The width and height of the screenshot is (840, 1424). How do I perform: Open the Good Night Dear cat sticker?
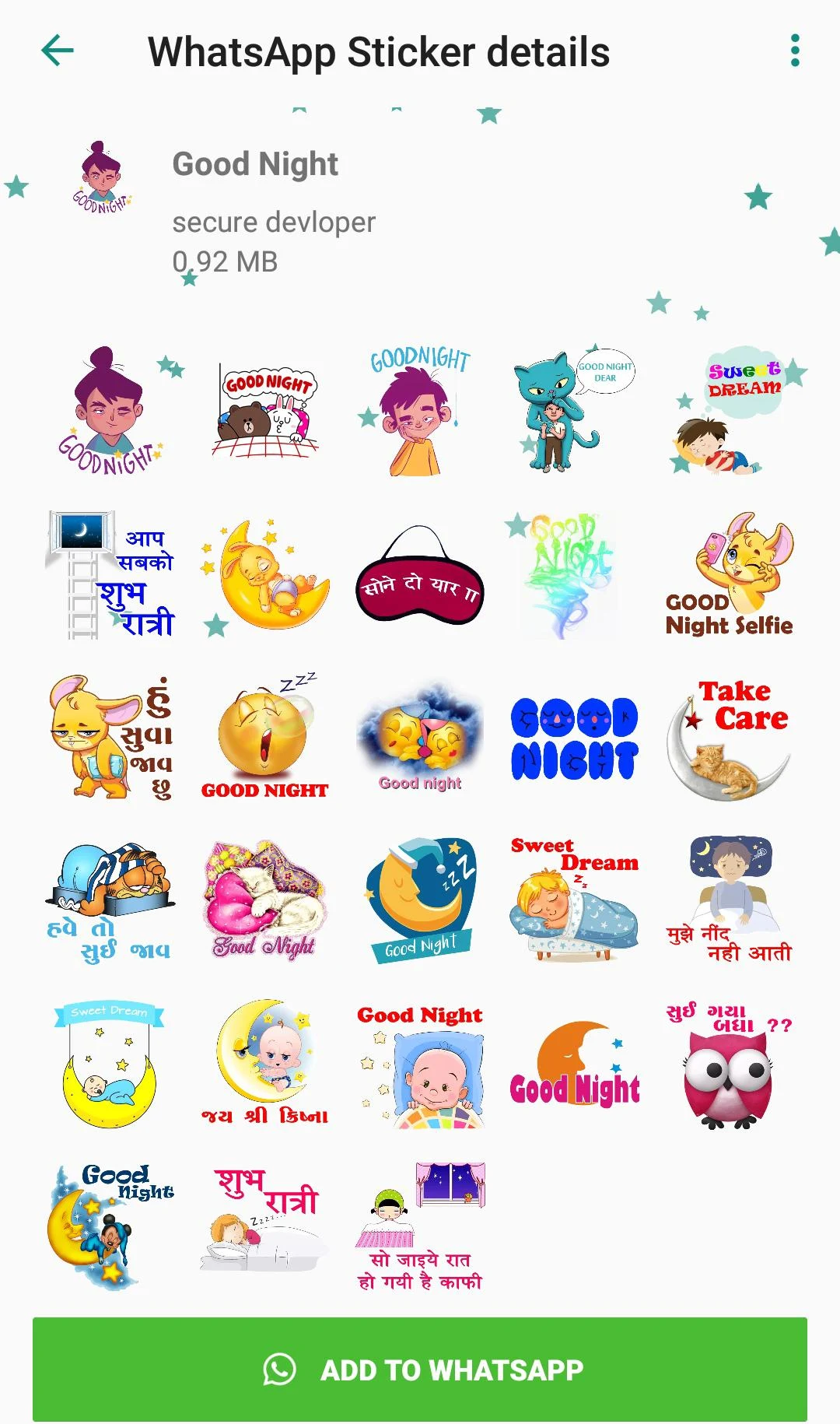(576, 410)
